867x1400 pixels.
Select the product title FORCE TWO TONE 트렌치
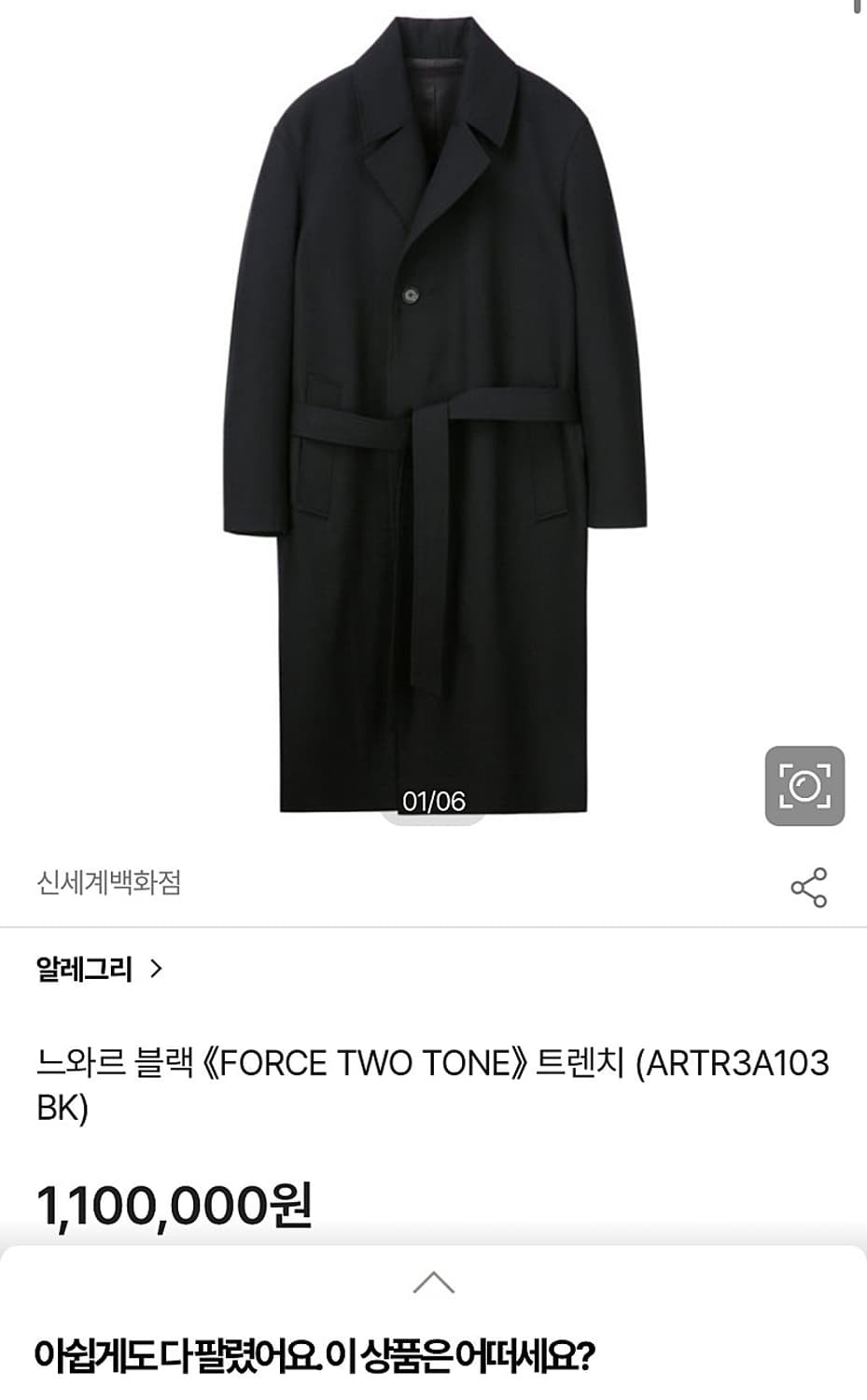pos(433,1083)
